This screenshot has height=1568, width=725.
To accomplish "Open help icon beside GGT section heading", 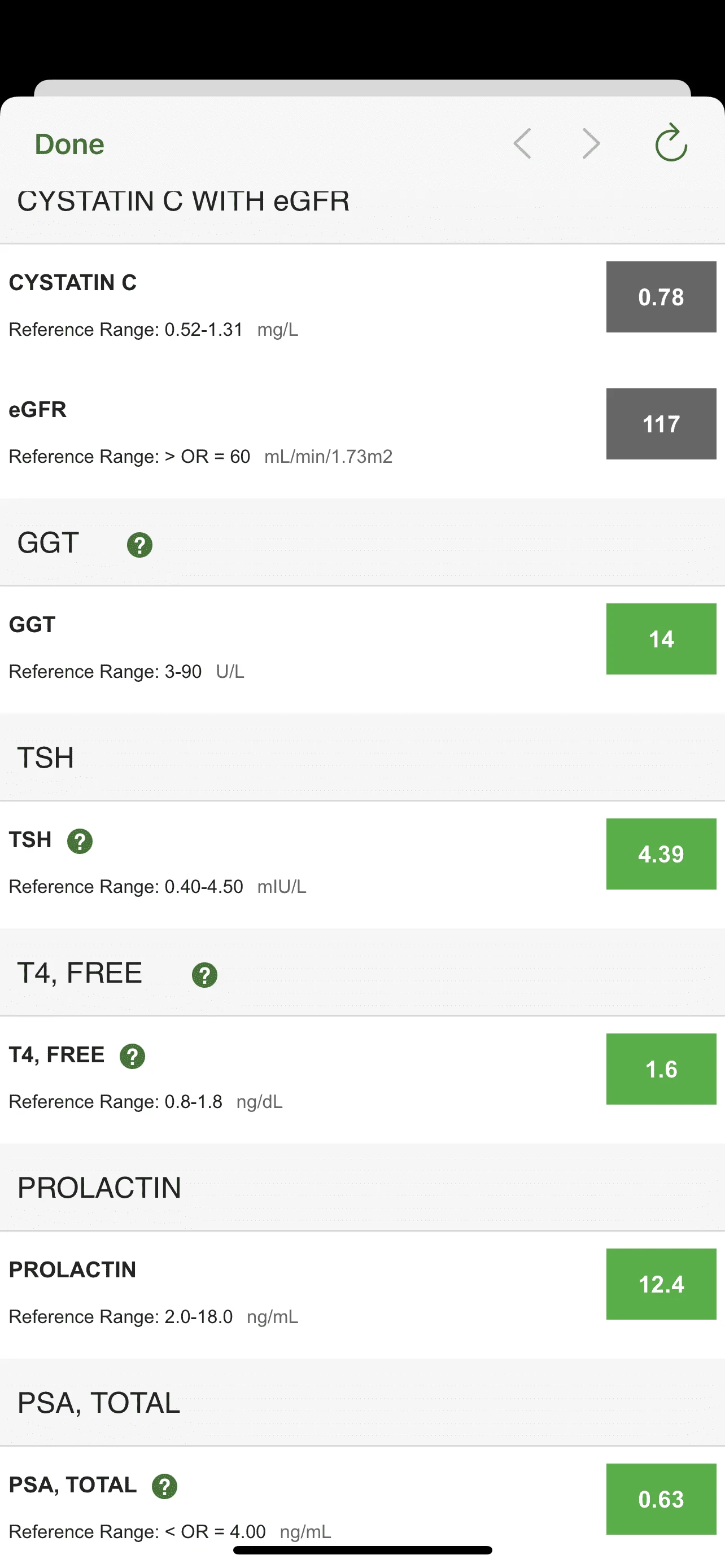I will point(139,545).
